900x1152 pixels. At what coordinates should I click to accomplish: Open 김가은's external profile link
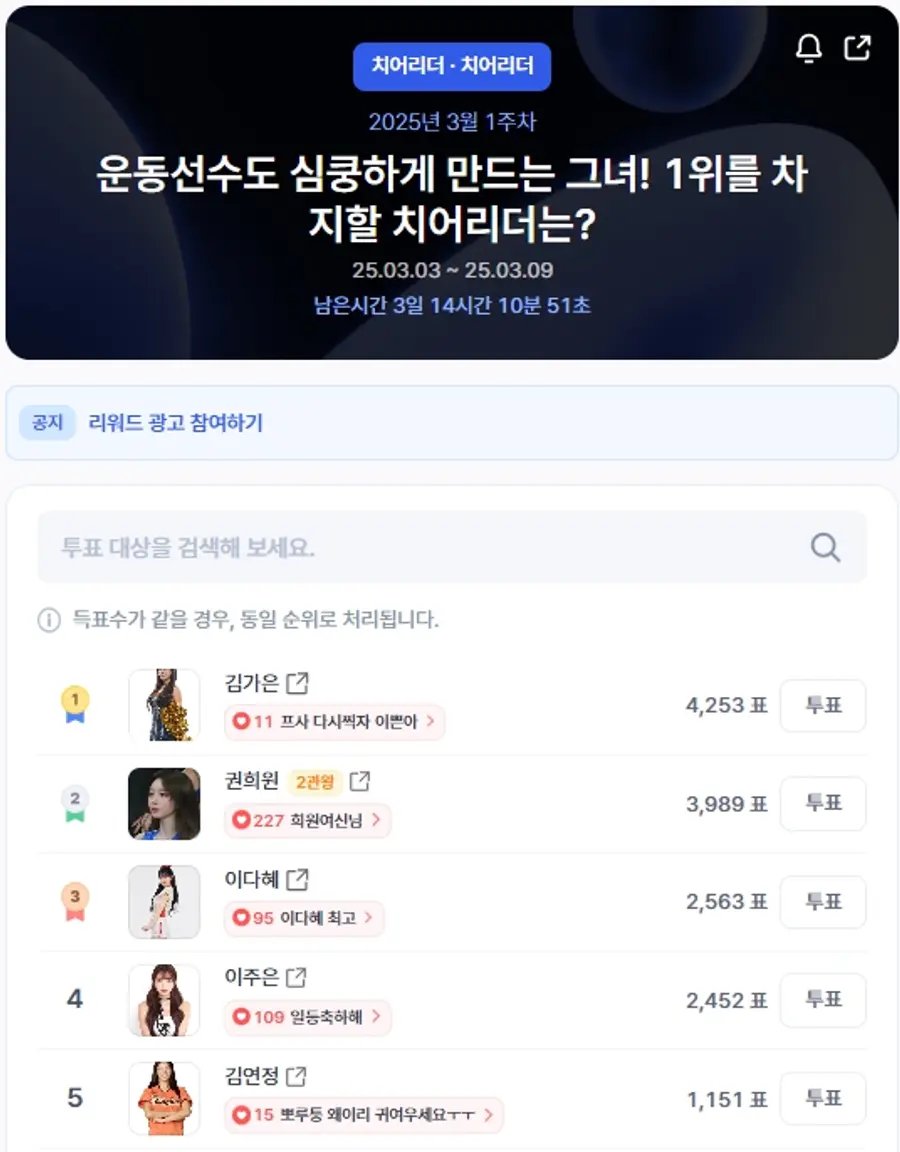click(298, 684)
